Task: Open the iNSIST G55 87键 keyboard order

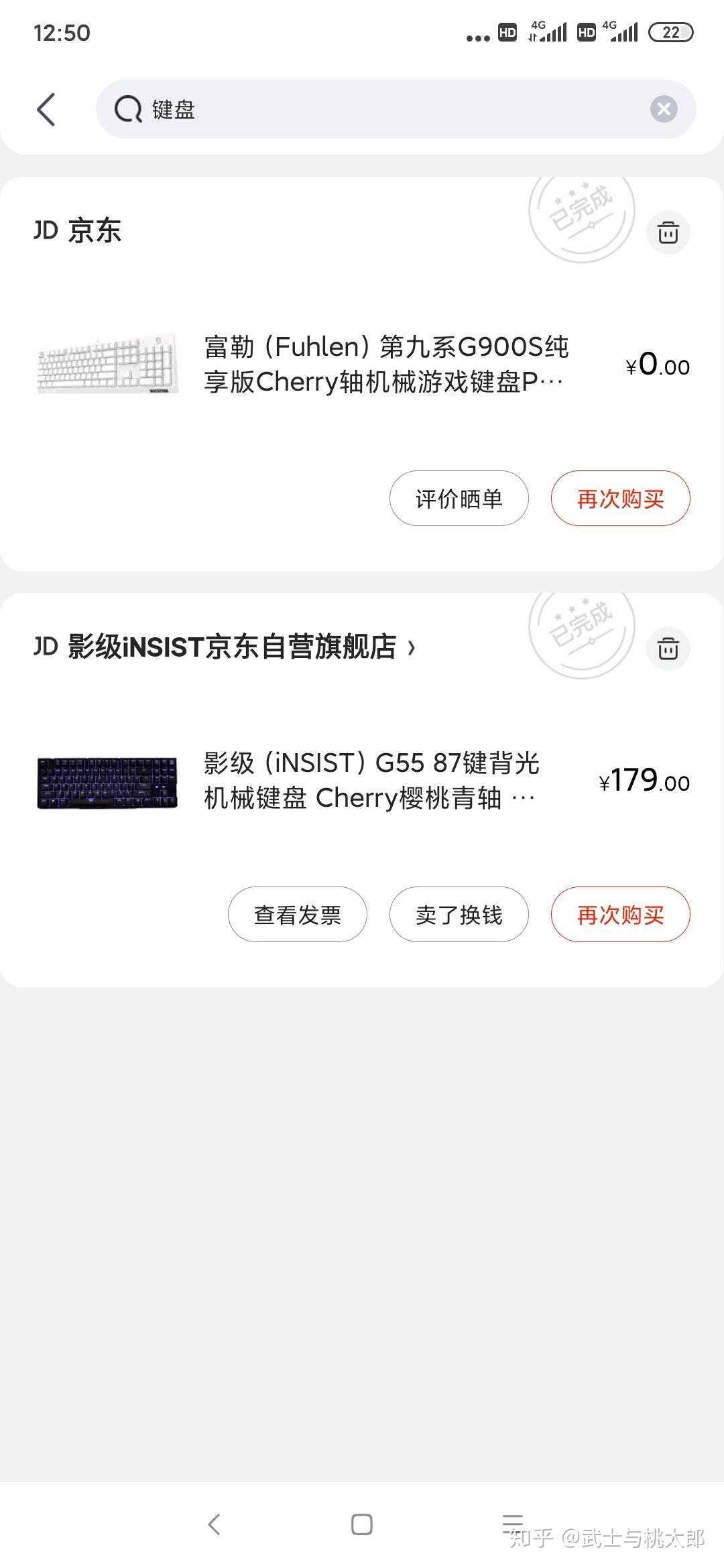Action: coord(372,781)
